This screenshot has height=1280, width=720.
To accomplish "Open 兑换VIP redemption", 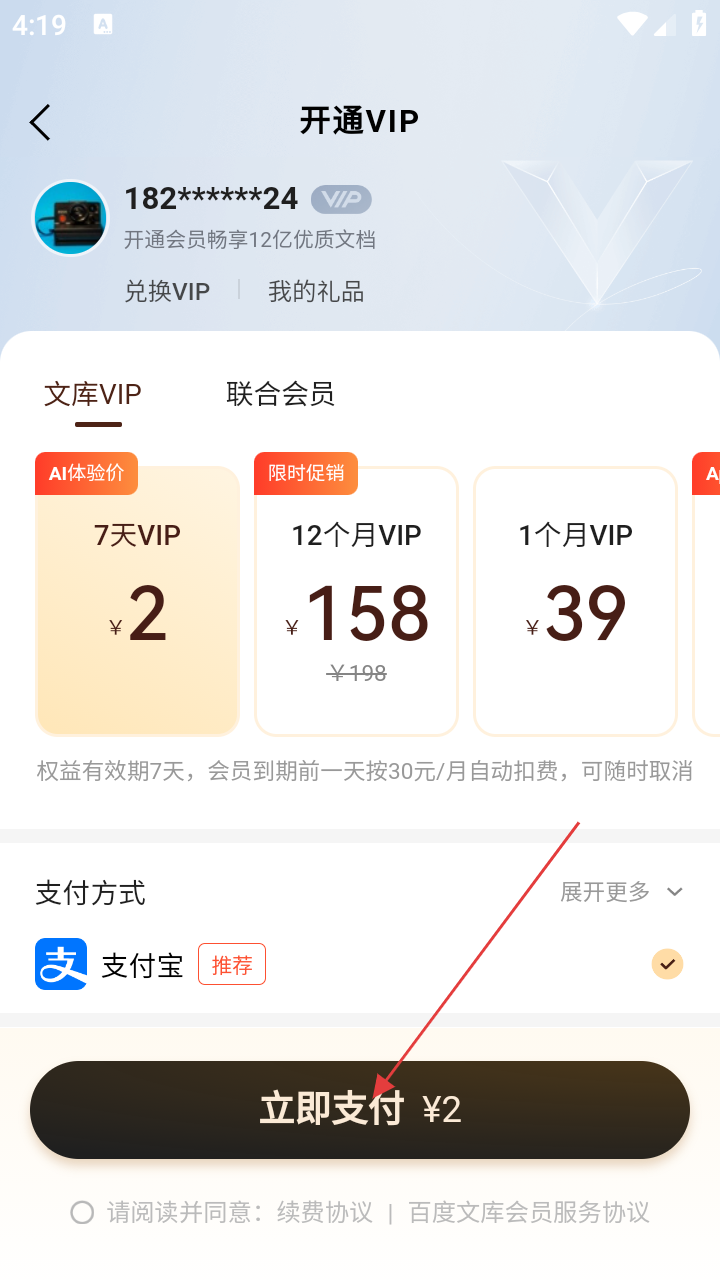I will pyautogui.click(x=167, y=291).
